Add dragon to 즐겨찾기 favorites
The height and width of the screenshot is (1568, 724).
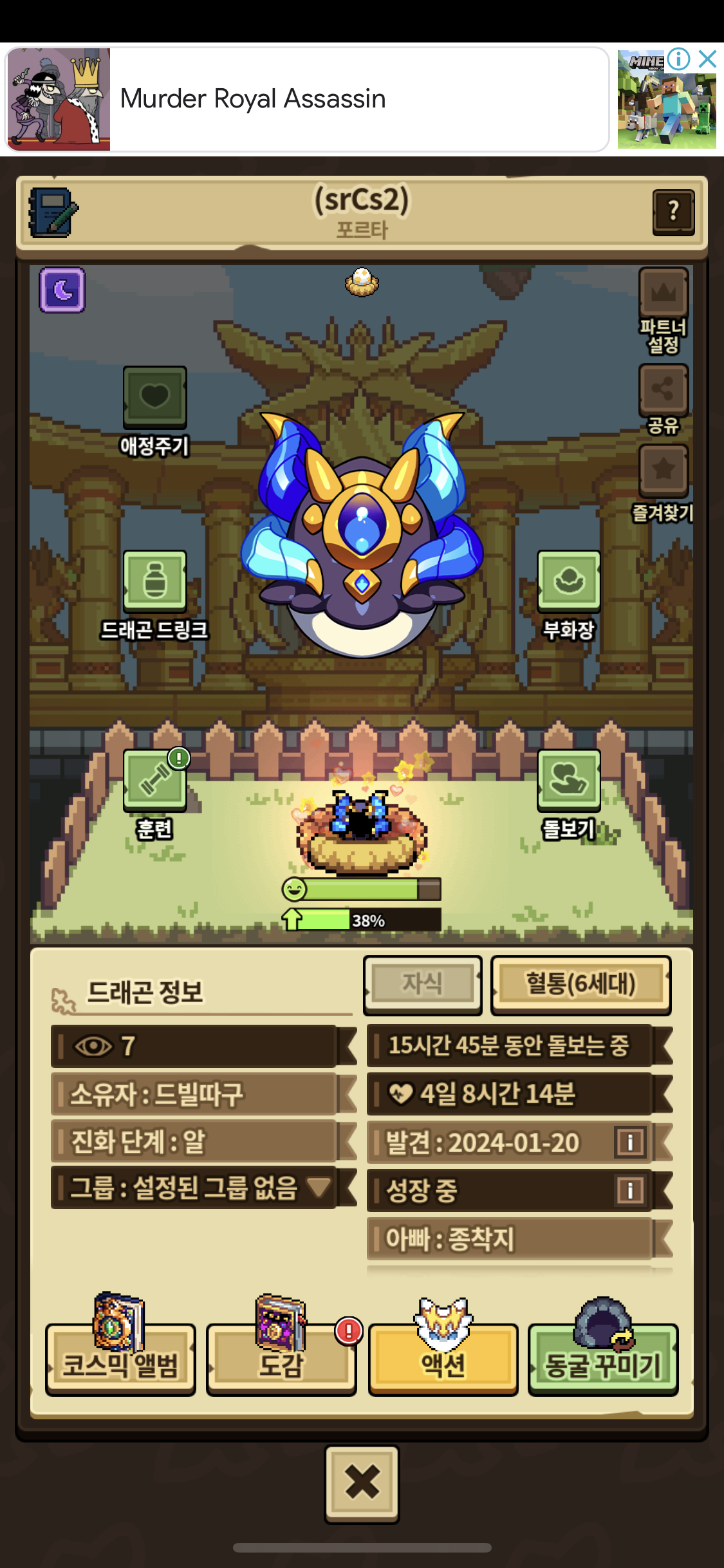(664, 470)
